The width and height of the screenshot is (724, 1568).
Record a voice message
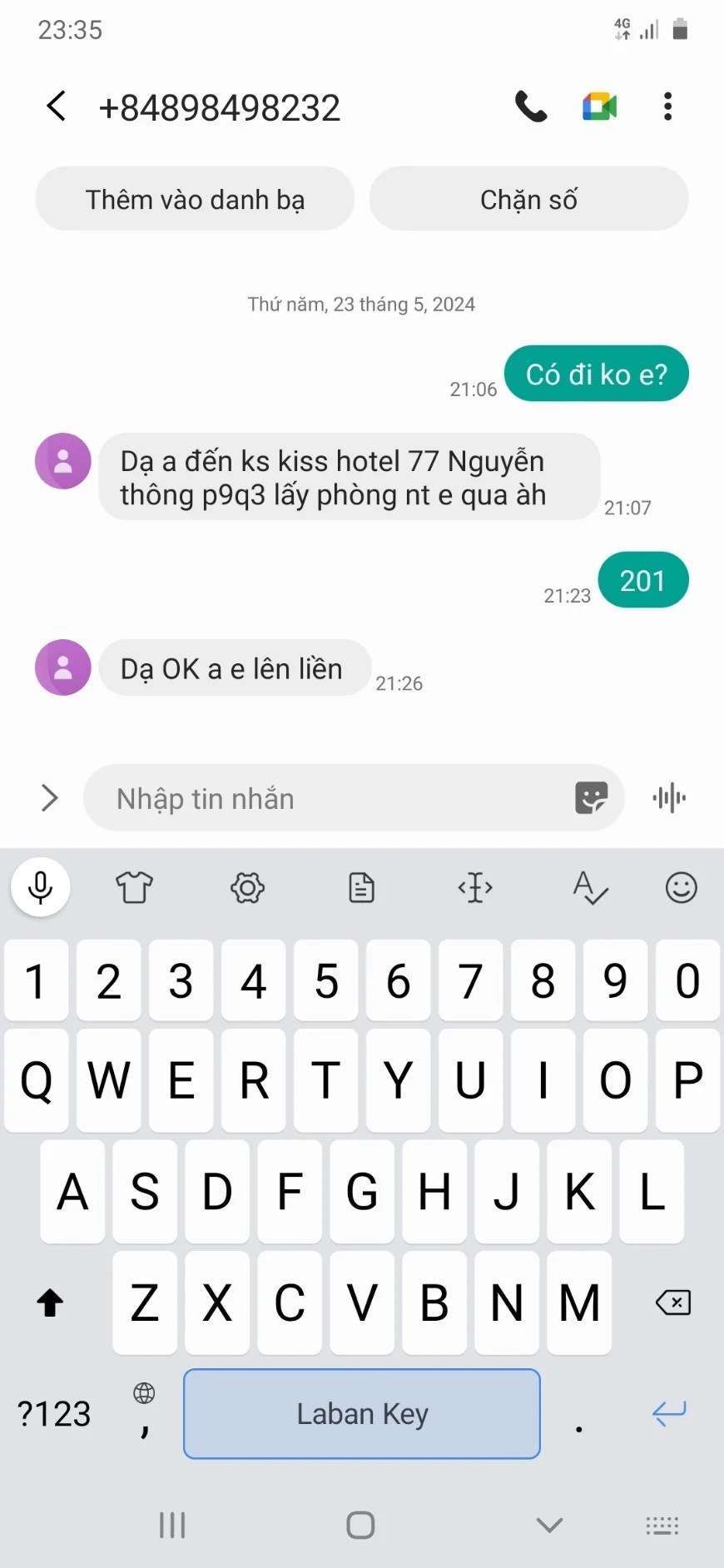coord(669,798)
